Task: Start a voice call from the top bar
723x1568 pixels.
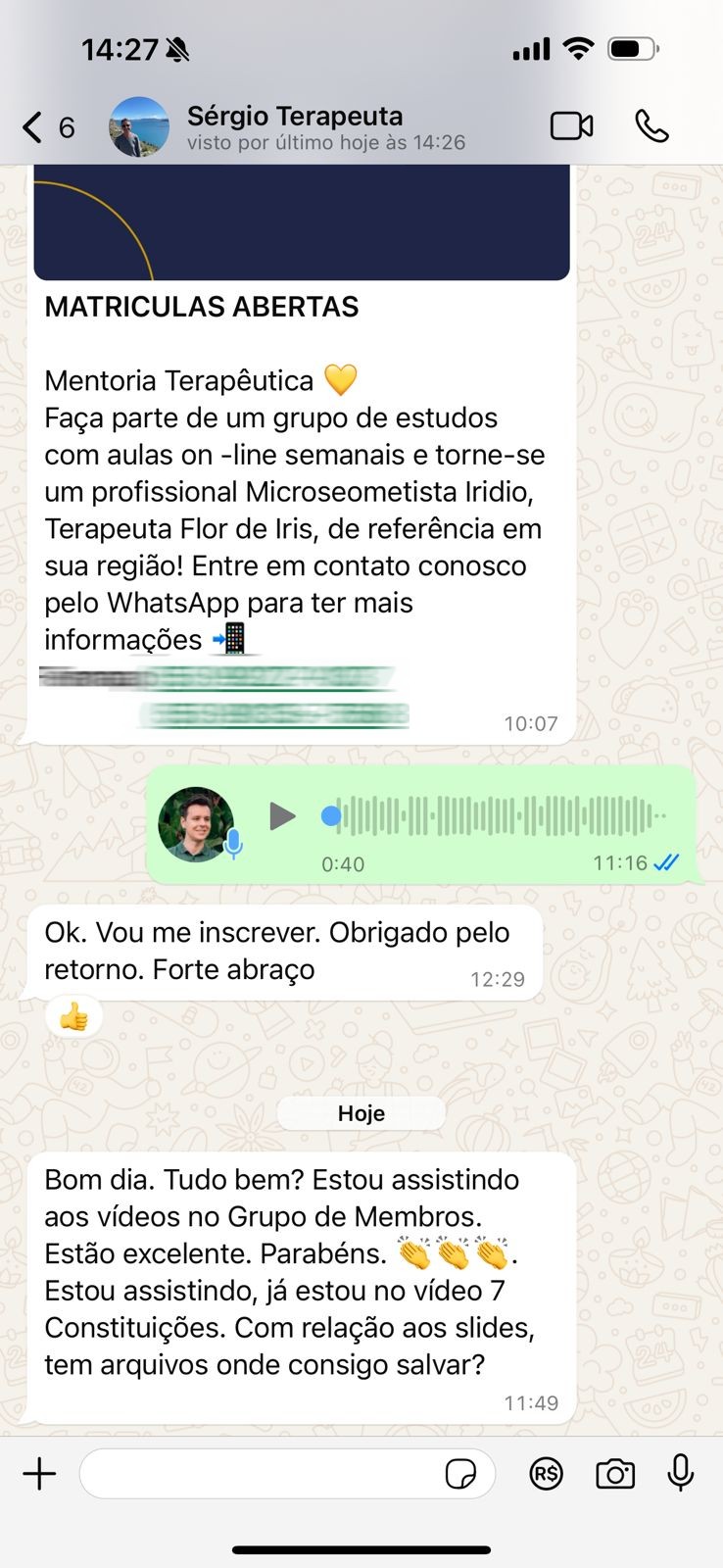Action: (651, 125)
